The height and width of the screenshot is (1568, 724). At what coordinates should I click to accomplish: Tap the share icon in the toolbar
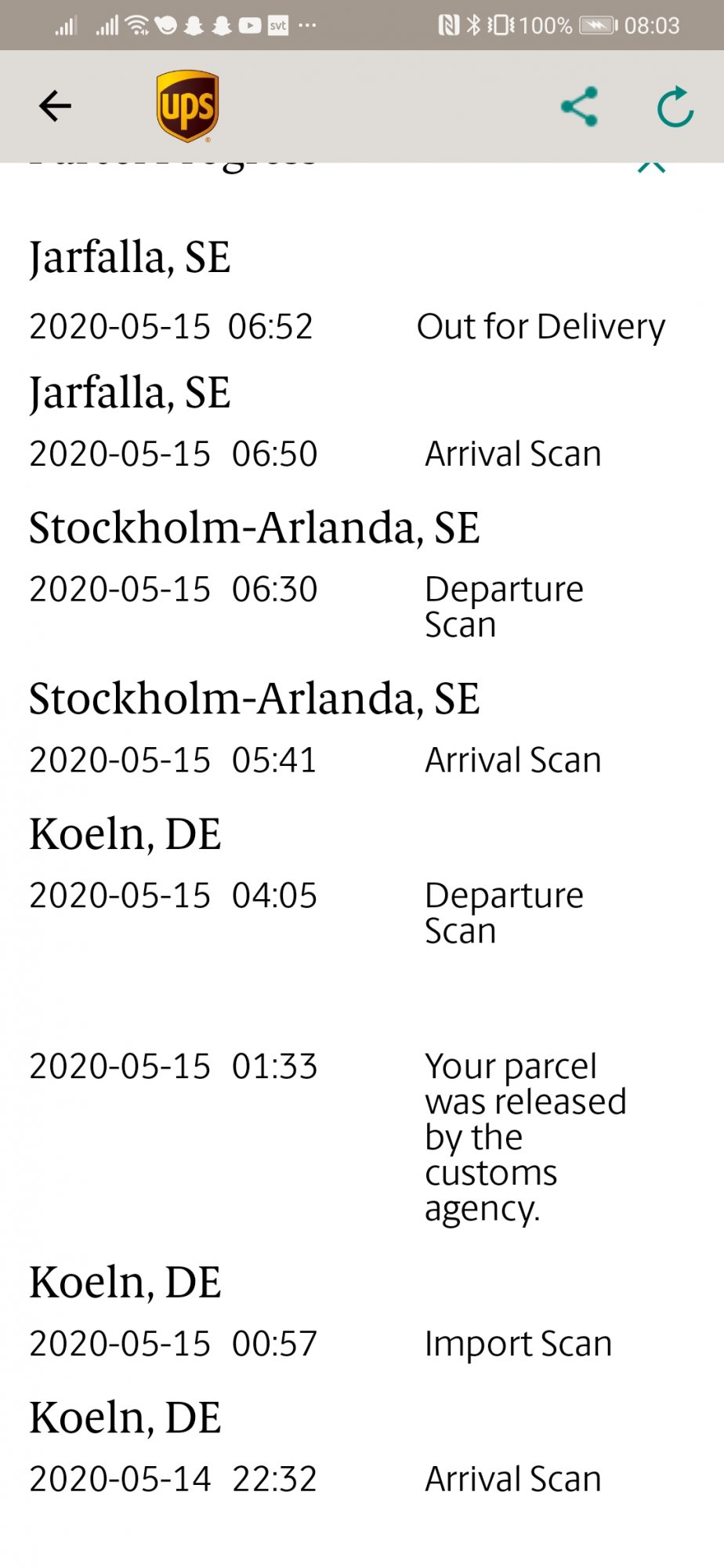[x=577, y=107]
